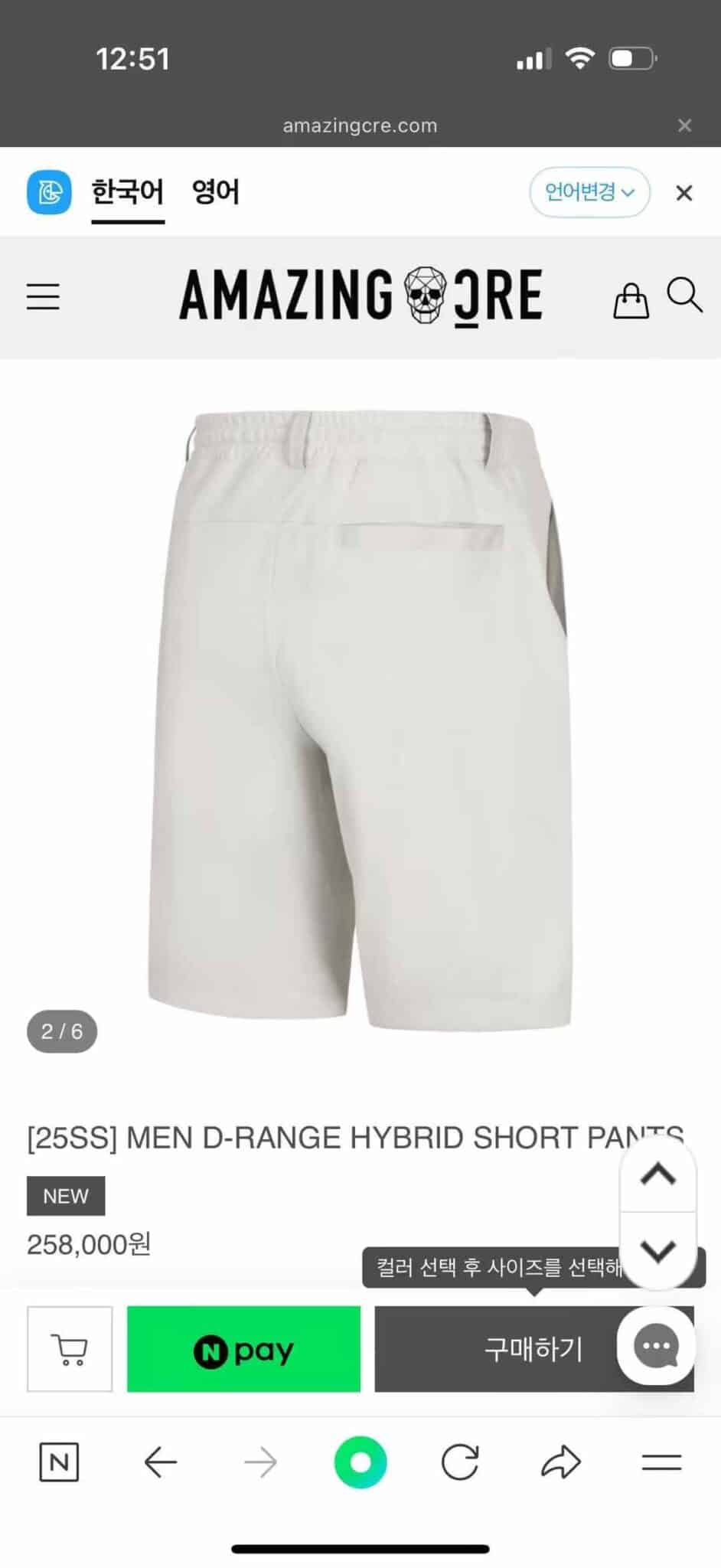Jump to top with up arrow

[x=657, y=1174]
